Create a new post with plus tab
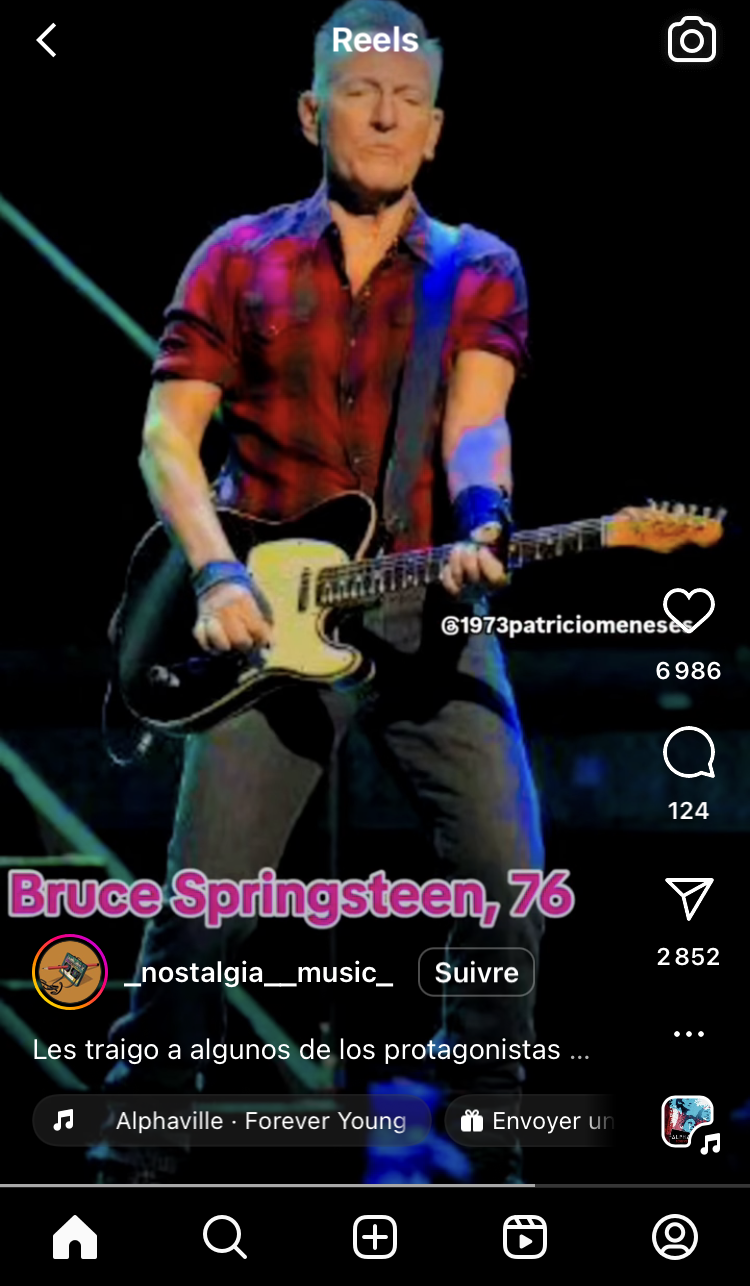The image size is (750, 1286). 375,1238
